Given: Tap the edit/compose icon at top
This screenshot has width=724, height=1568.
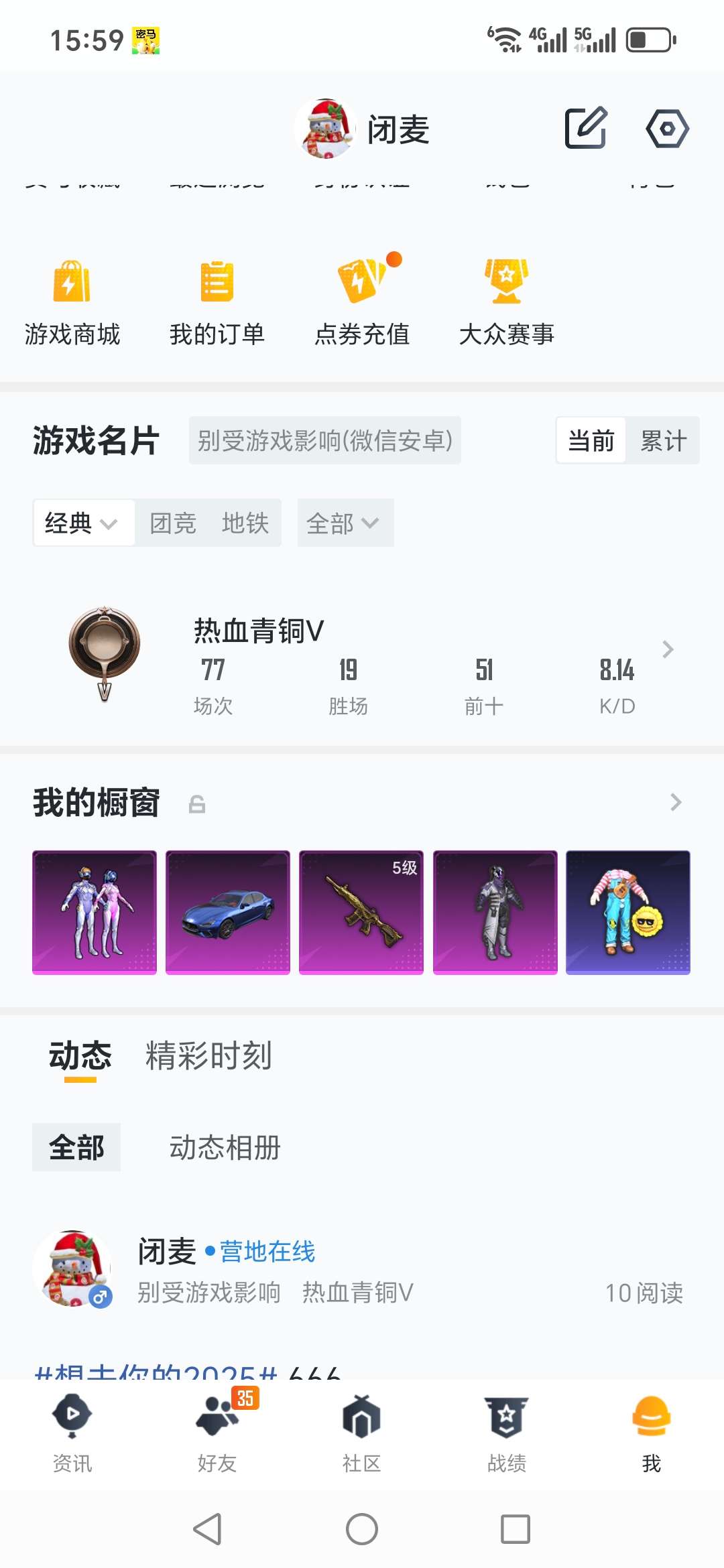Looking at the screenshot, I should click(x=585, y=127).
